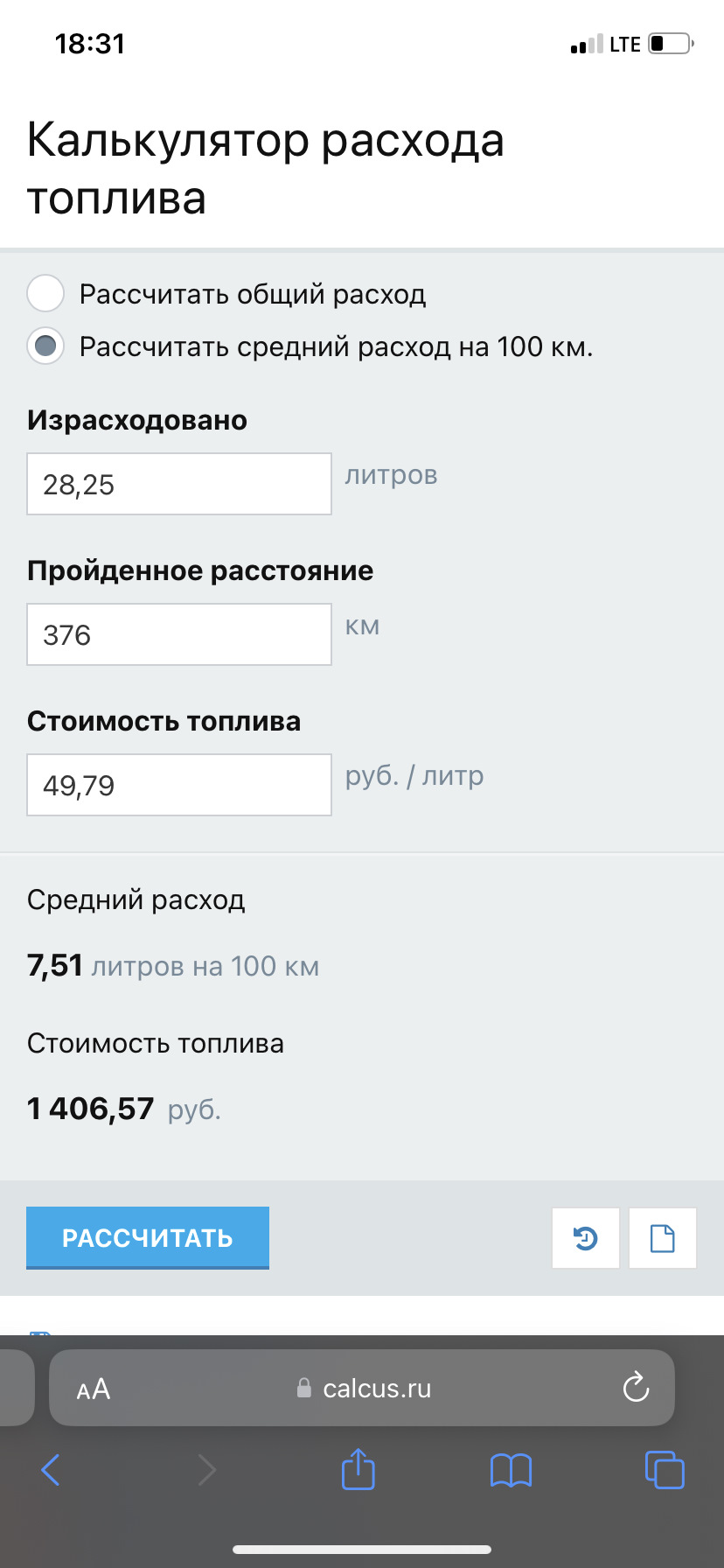724x1568 pixels.
Task: Open the AA text size menu
Action: [93, 1388]
